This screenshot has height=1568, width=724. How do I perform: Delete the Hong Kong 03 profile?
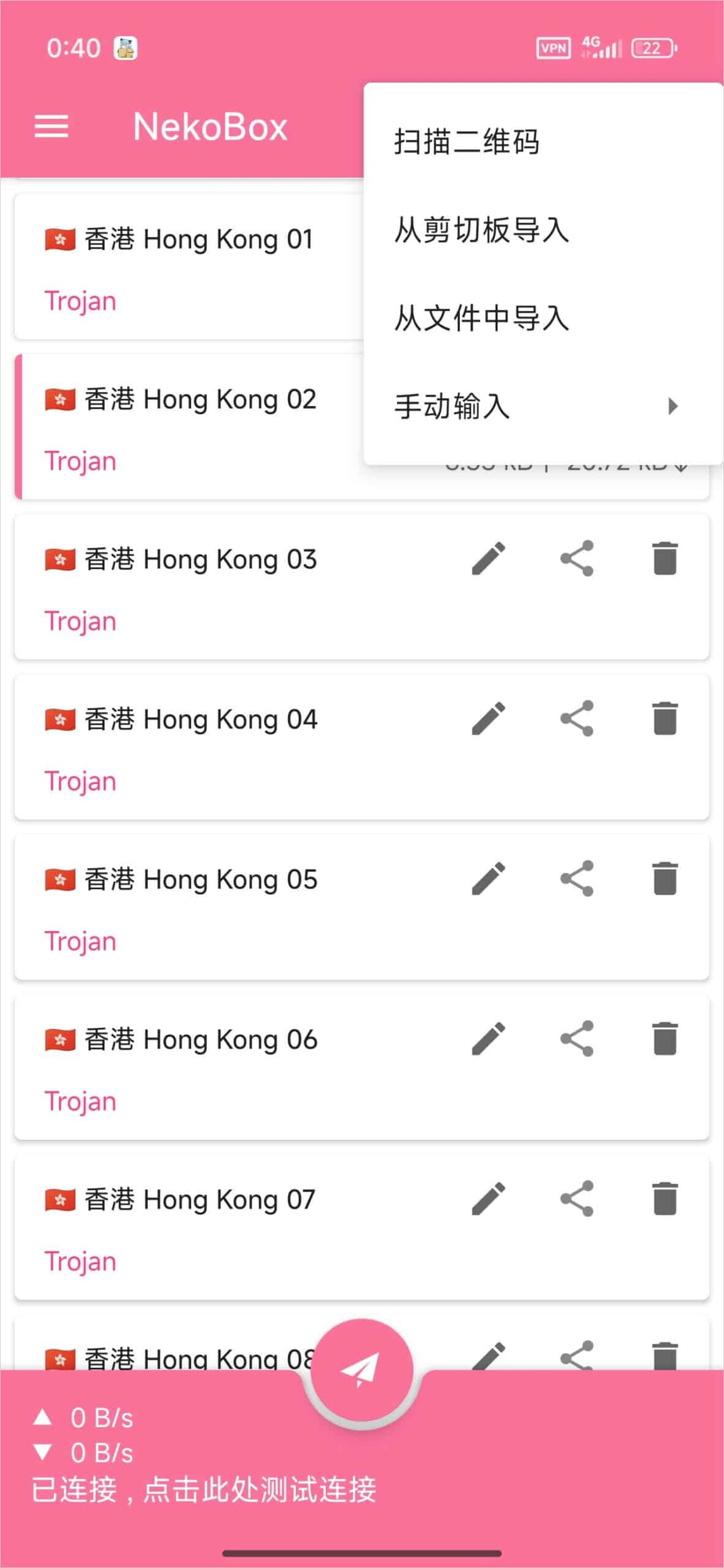pyautogui.click(x=665, y=559)
